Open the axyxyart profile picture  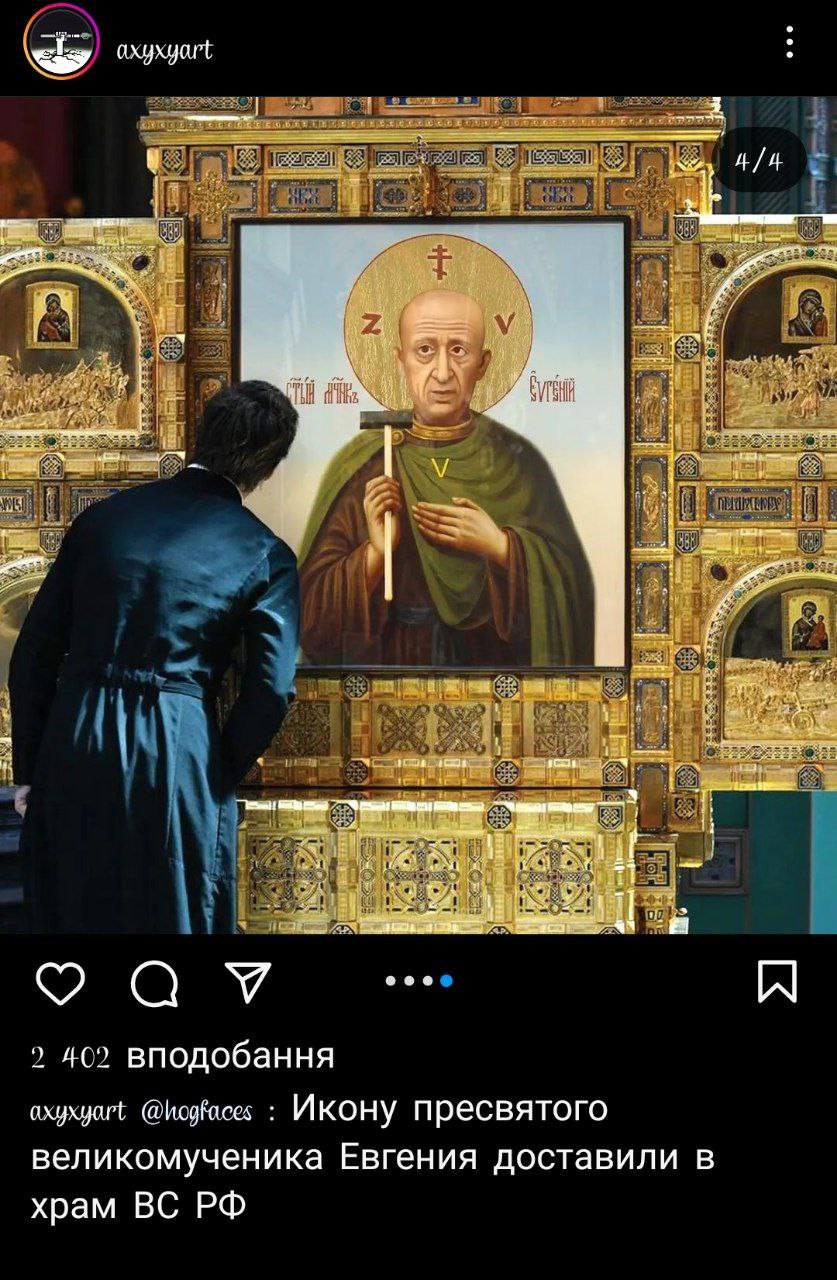point(61,42)
